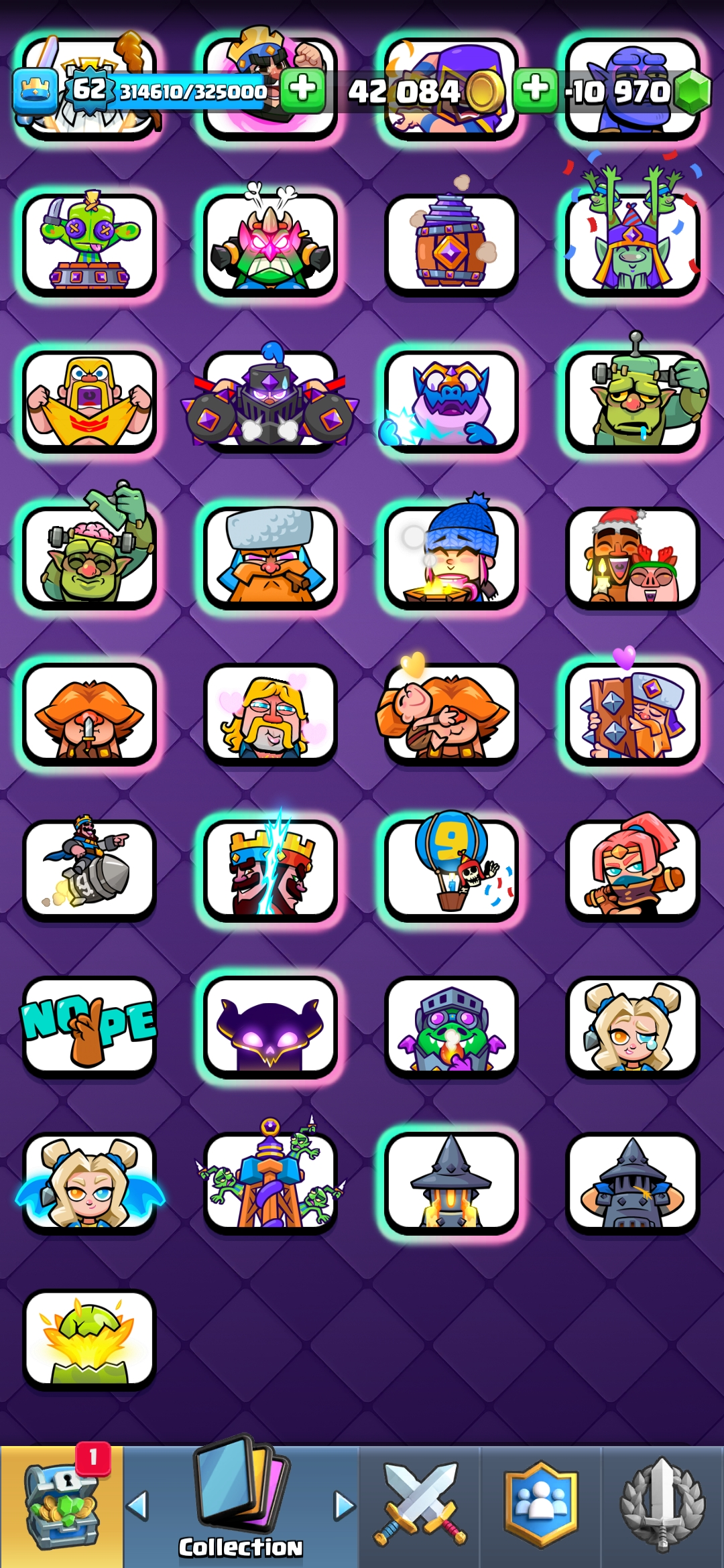Viewport: 724px width, 1568px height.
Task: Select the green cracked egg emote
Action: 89,1339
